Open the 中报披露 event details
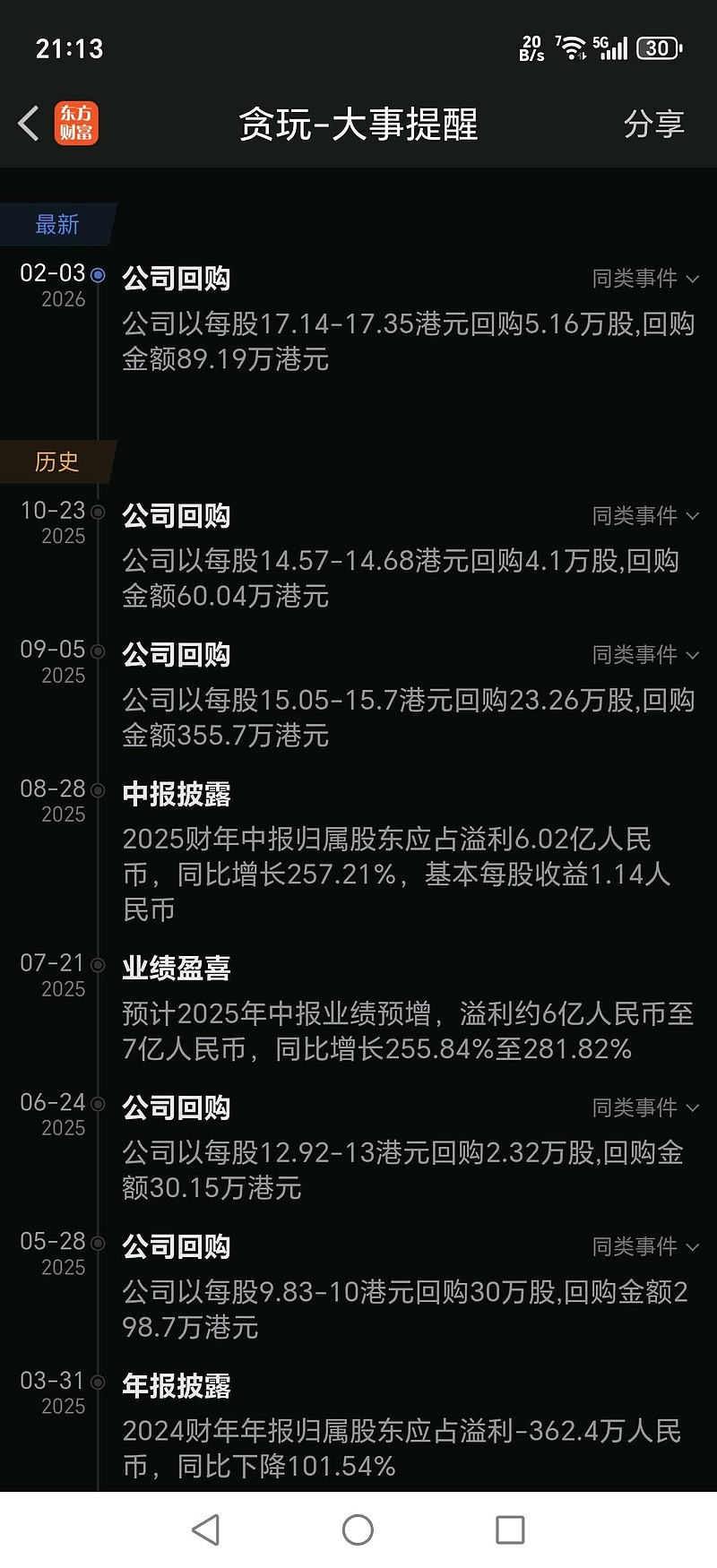The width and height of the screenshot is (717, 1568). [x=175, y=794]
